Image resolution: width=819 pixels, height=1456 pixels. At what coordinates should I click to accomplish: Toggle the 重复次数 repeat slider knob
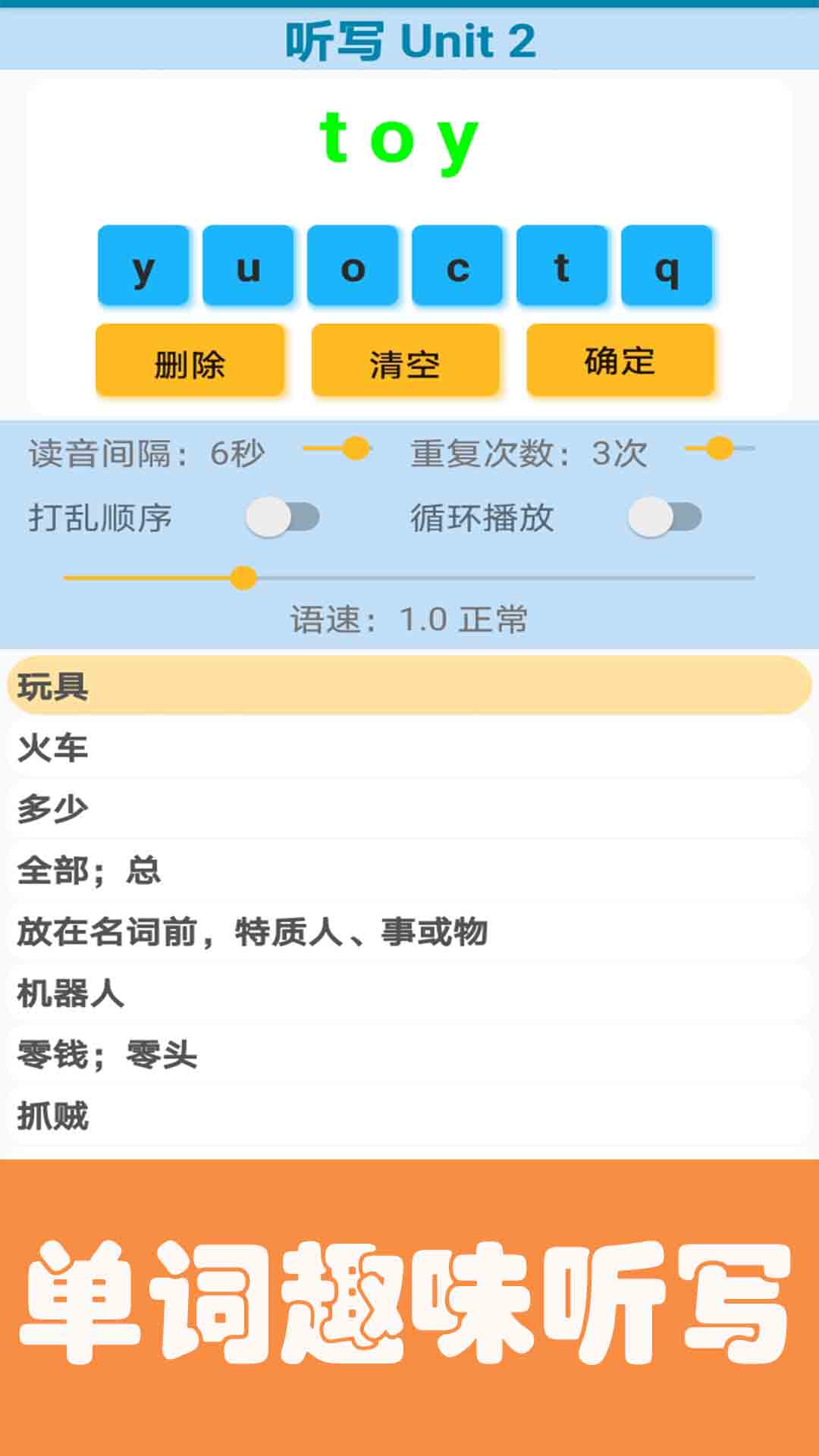717,449
